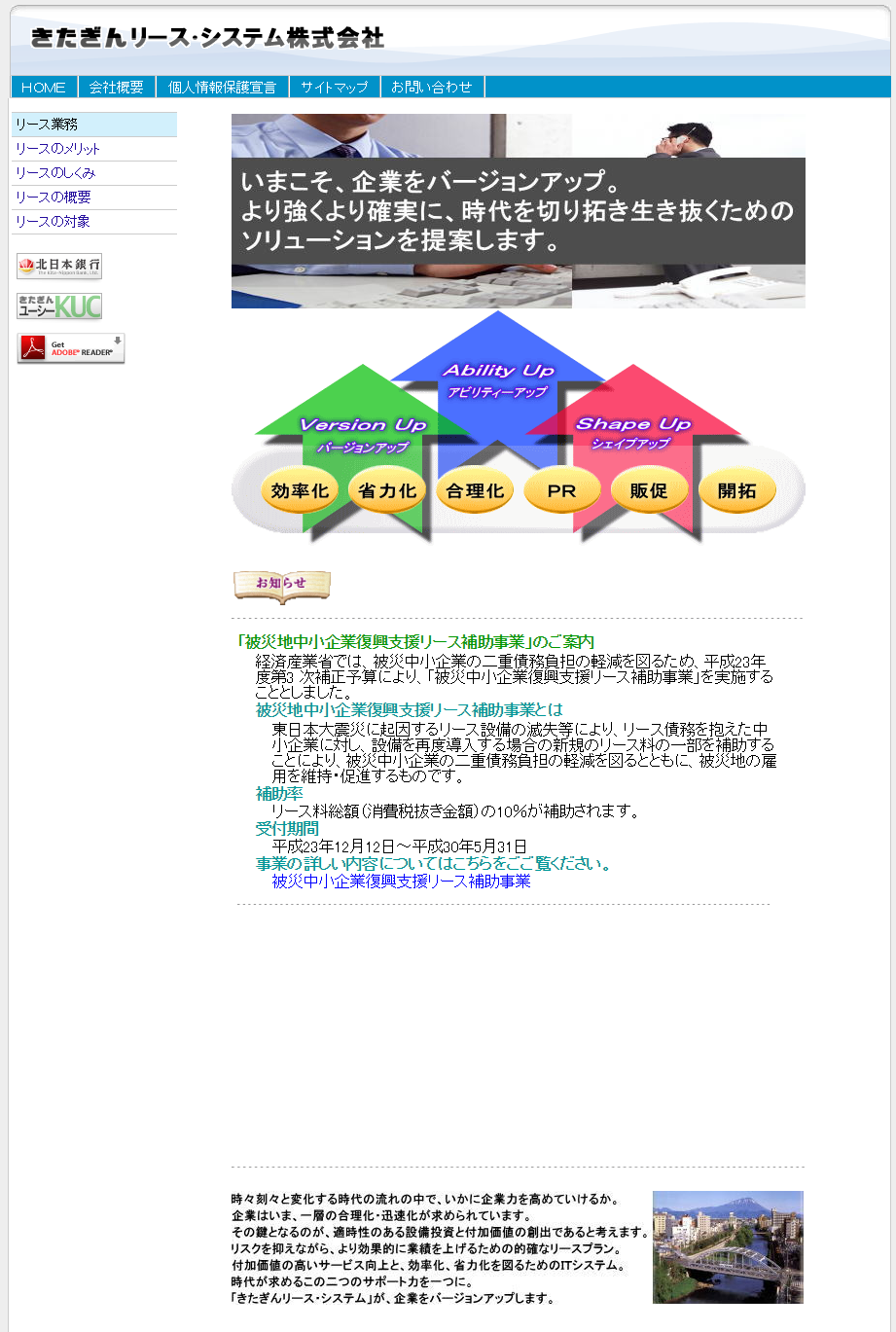
Task: Open リースのしくみ sidebar link
Action: [54, 173]
